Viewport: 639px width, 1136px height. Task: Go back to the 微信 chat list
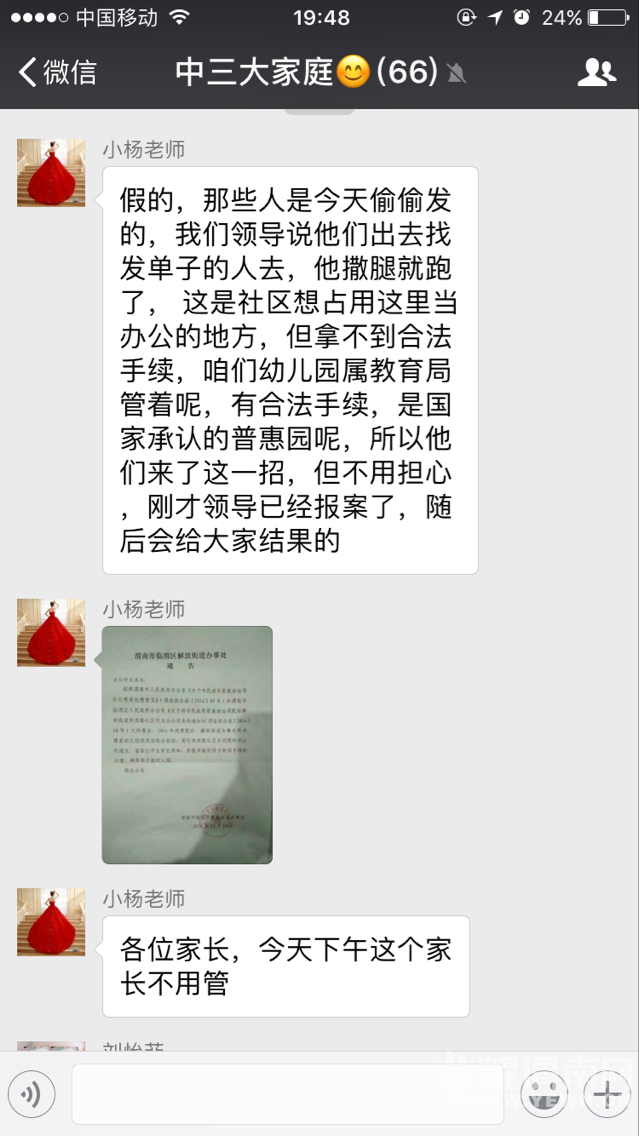coord(58,72)
